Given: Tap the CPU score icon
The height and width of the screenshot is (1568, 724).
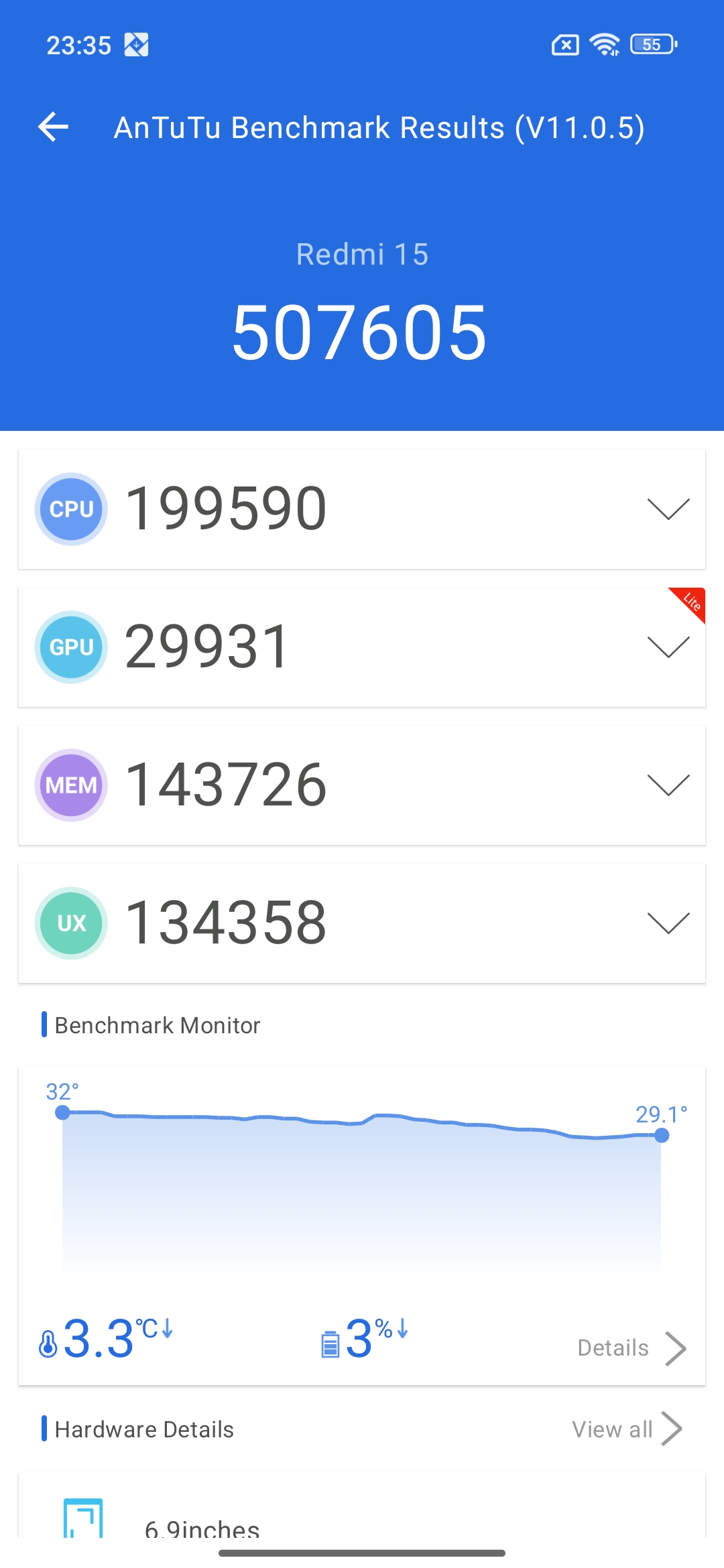Looking at the screenshot, I should point(70,508).
